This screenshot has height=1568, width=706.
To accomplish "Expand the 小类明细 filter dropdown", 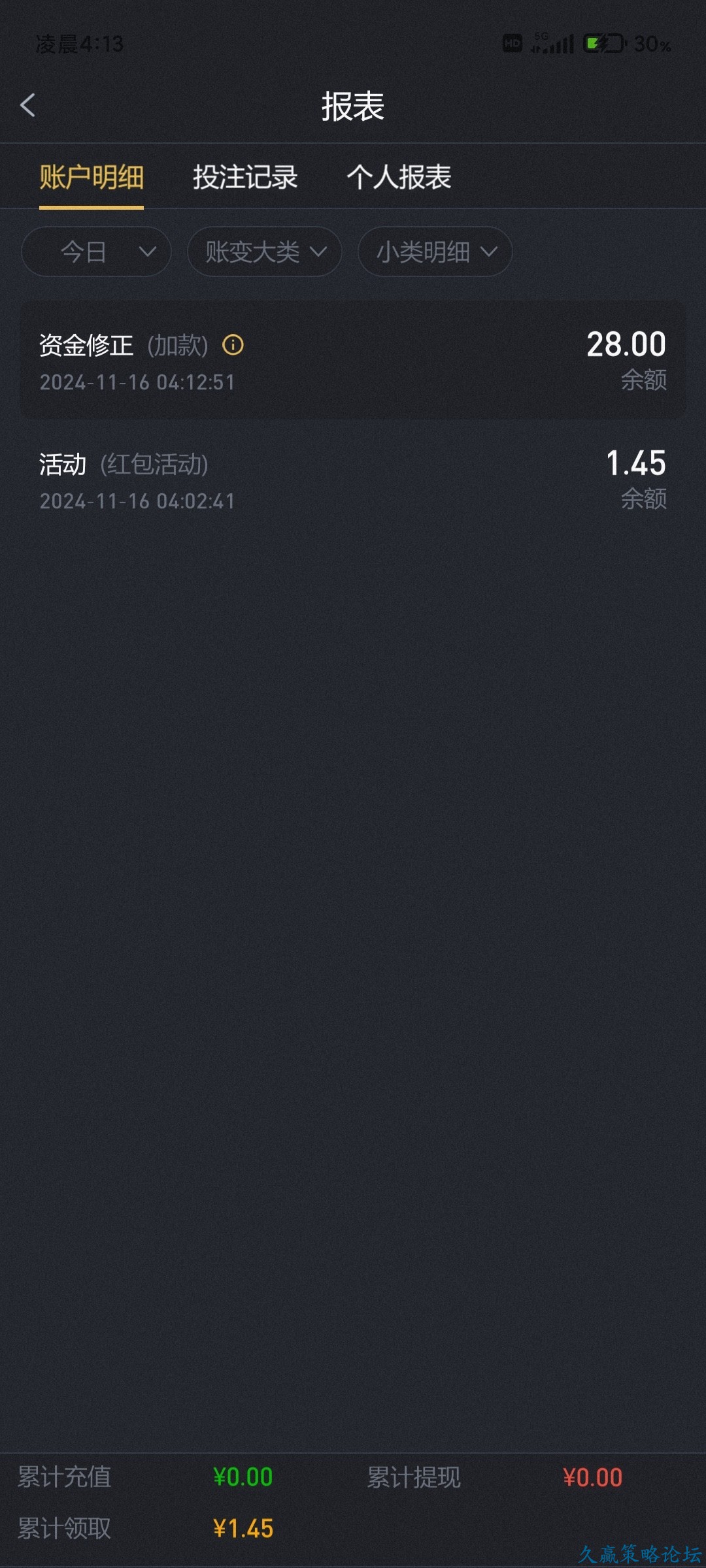I will click(435, 252).
